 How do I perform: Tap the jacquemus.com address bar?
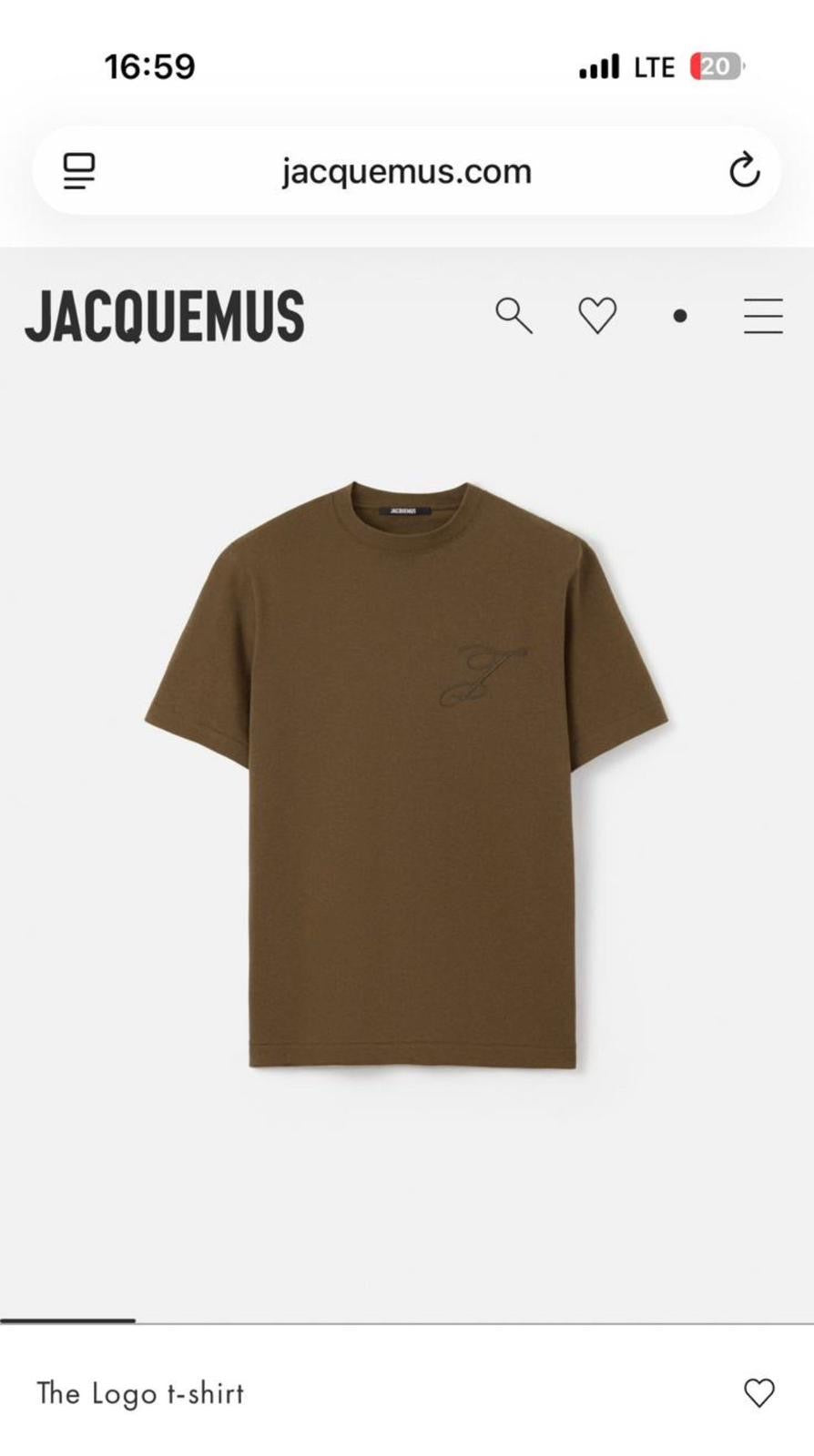tap(406, 171)
